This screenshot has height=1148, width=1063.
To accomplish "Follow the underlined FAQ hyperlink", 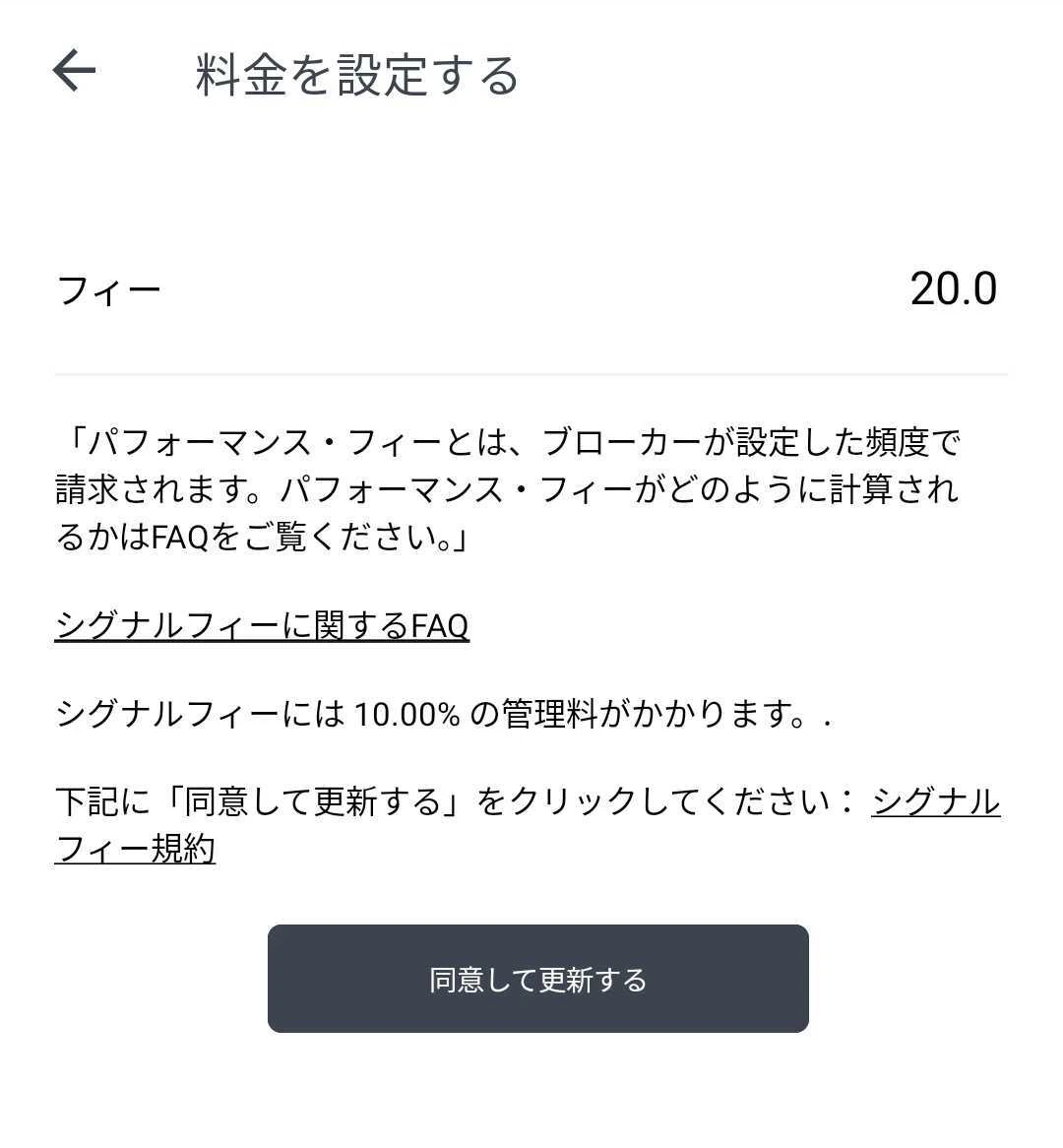I will pyautogui.click(x=261, y=623).
